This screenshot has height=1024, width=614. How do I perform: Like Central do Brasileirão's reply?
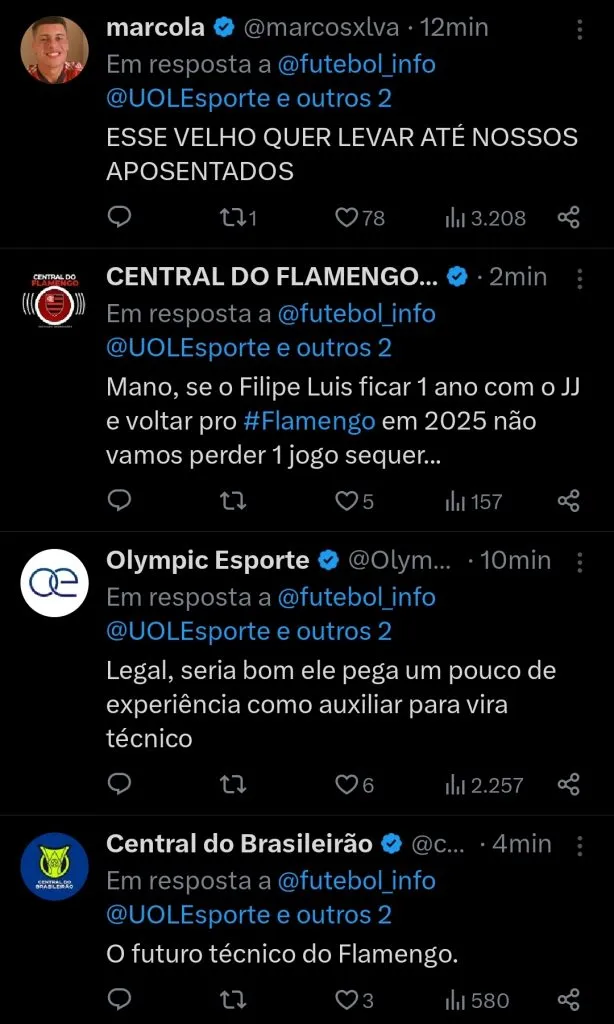pyautogui.click(x=347, y=1000)
